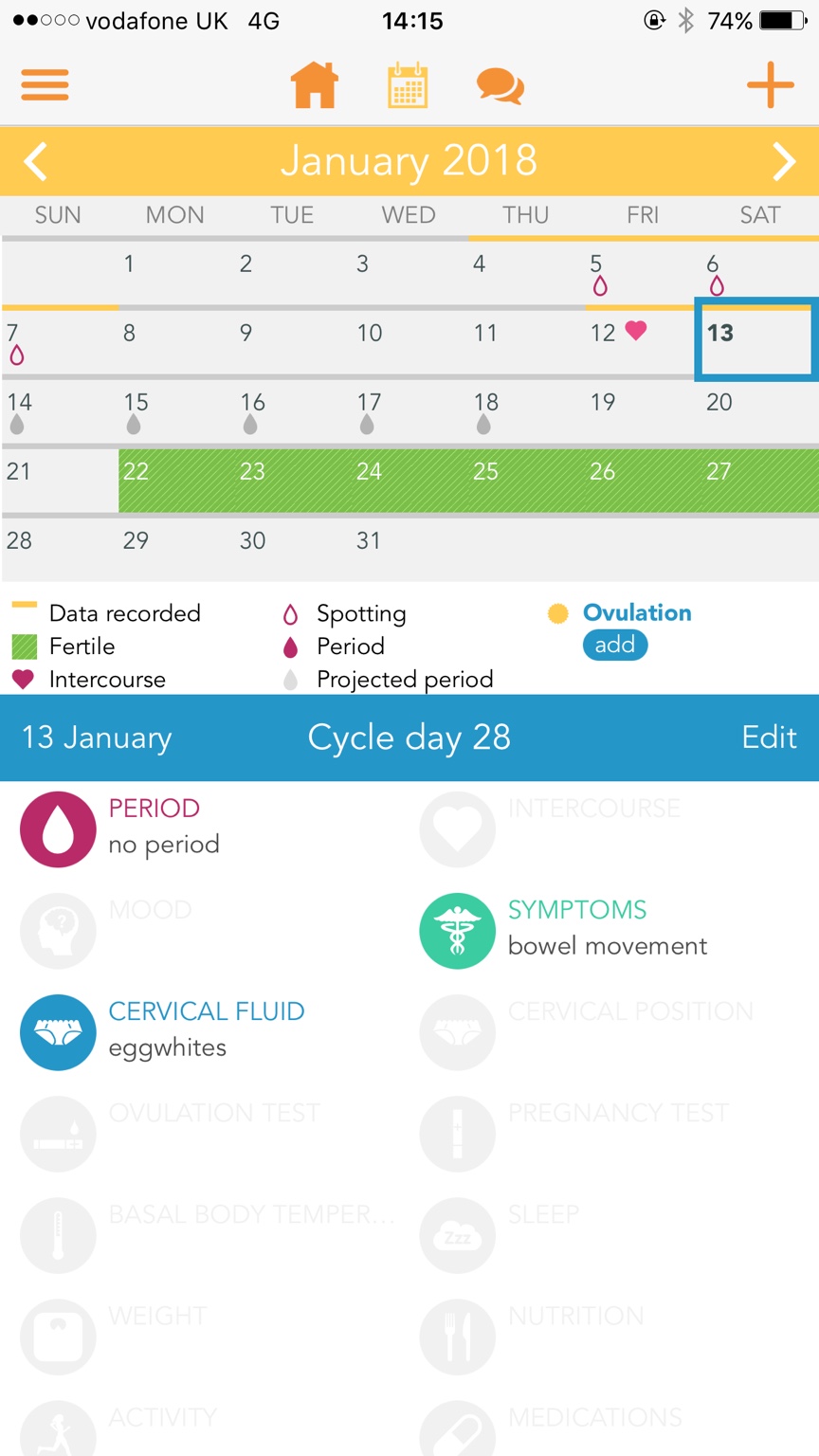Add a new entry with plus icon

click(770, 85)
